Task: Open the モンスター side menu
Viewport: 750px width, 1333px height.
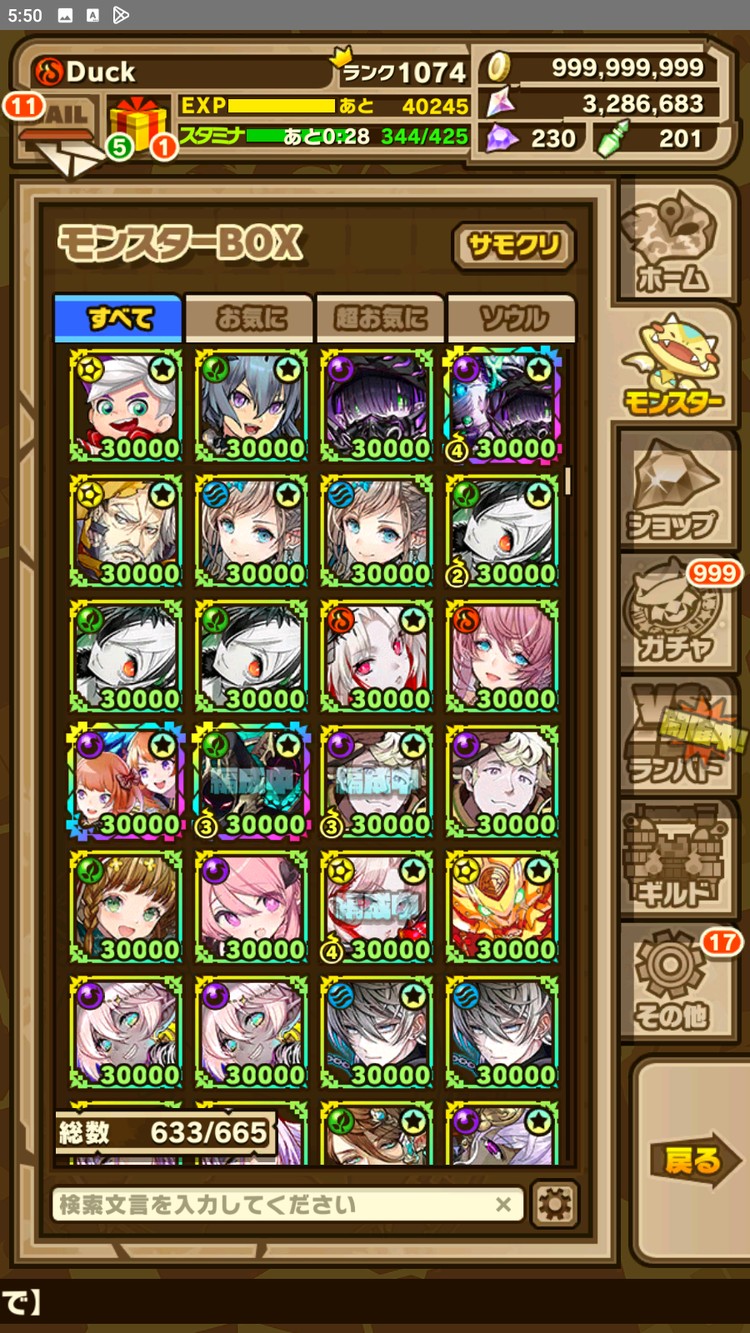Action: coord(673,367)
